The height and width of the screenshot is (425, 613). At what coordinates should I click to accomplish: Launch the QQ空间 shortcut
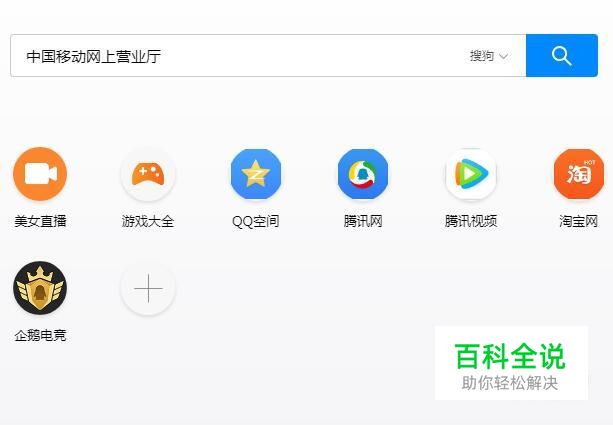[x=256, y=175]
